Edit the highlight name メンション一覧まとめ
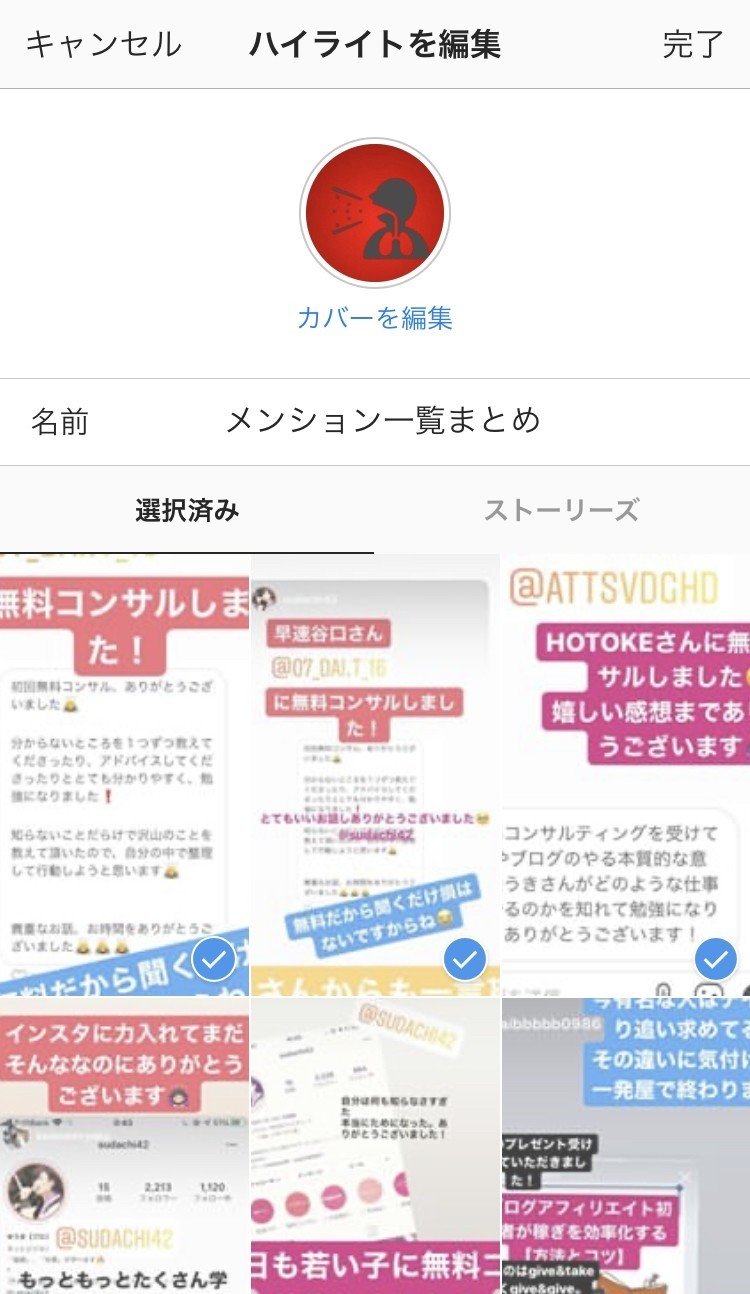This screenshot has width=750, height=1294. 383,421
